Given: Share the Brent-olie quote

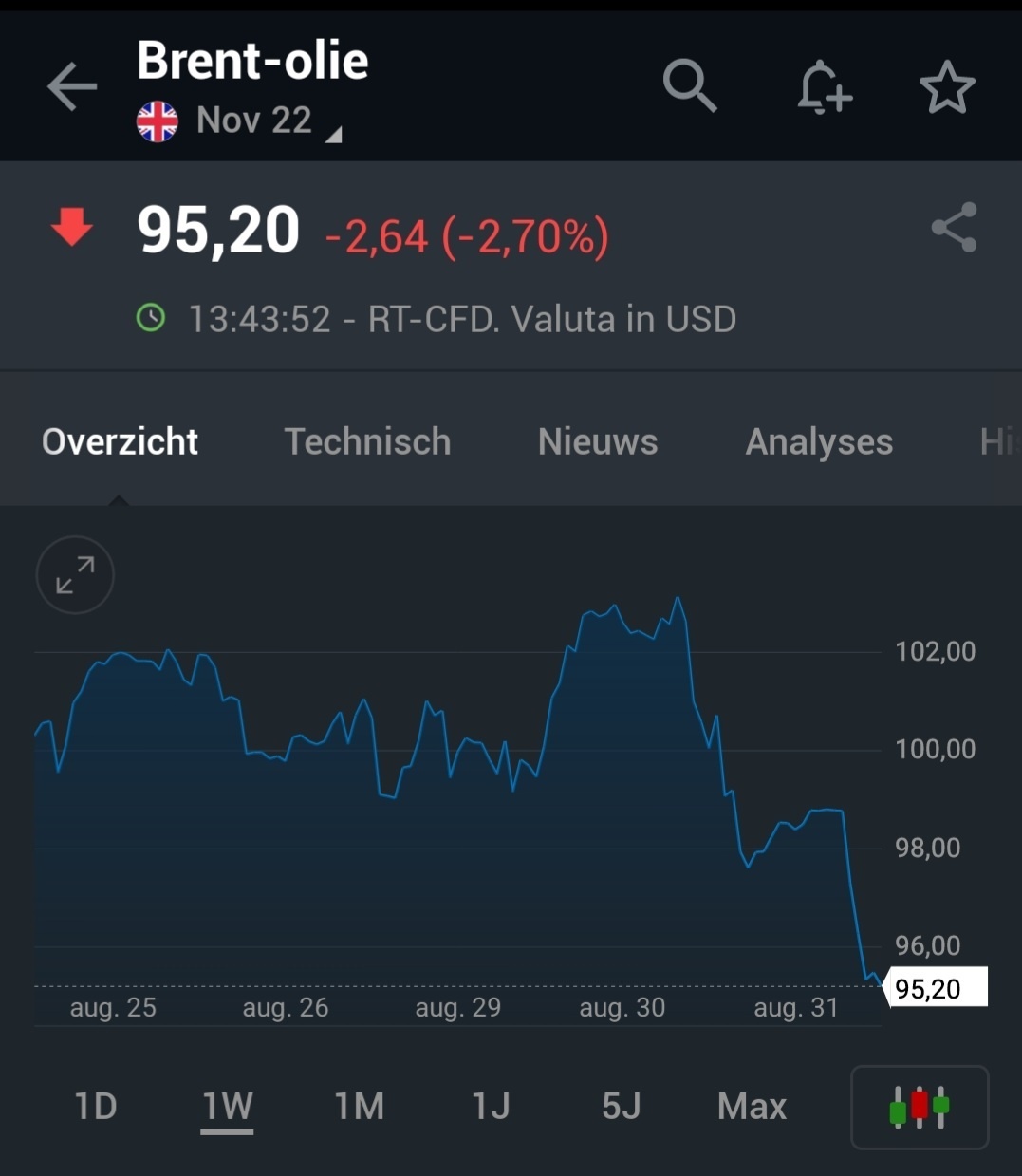Looking at the screenshot, I should pyautogui.click(x=954, y=228).
